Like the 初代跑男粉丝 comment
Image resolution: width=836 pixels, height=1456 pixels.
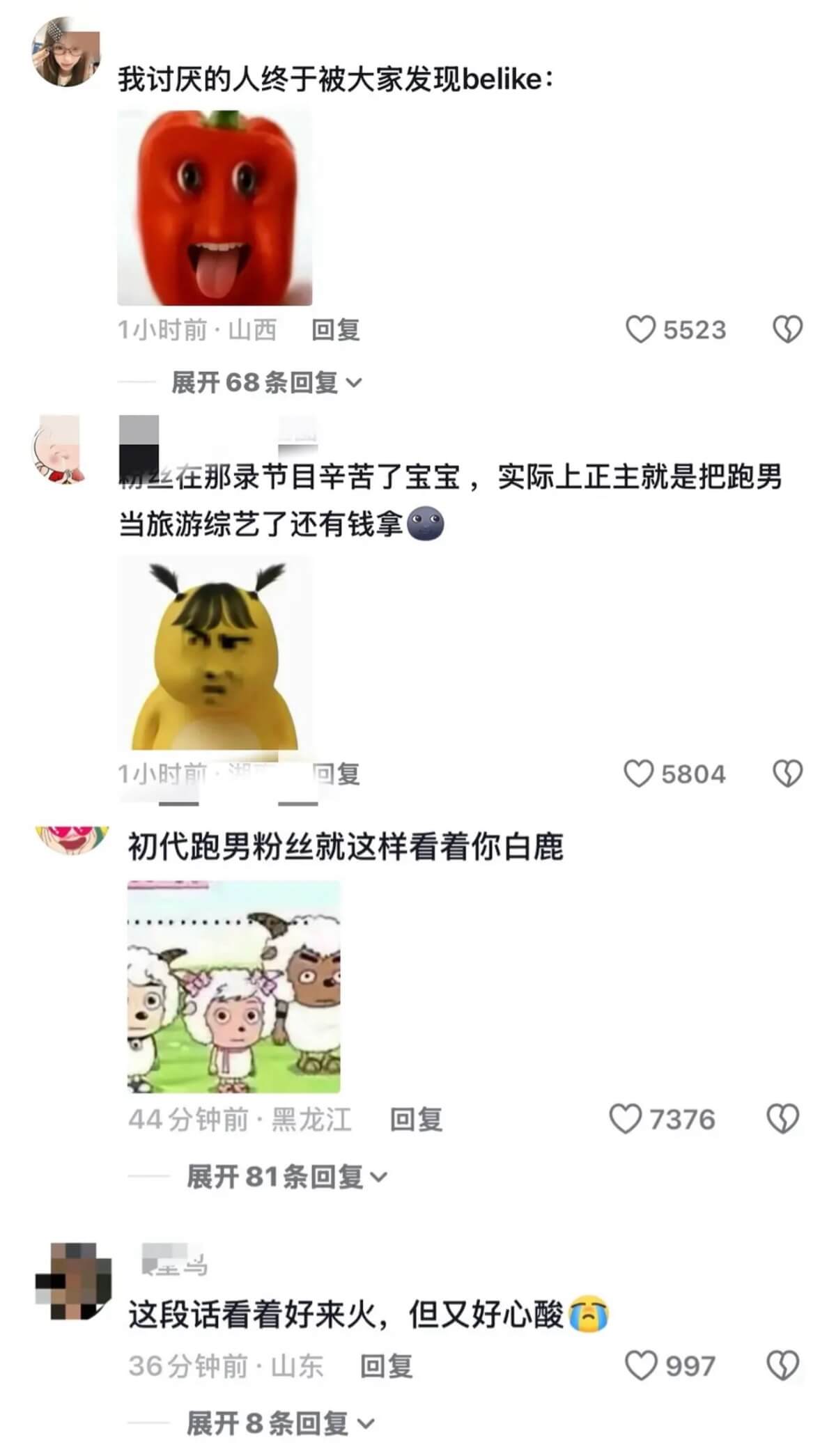[625, 1119]
